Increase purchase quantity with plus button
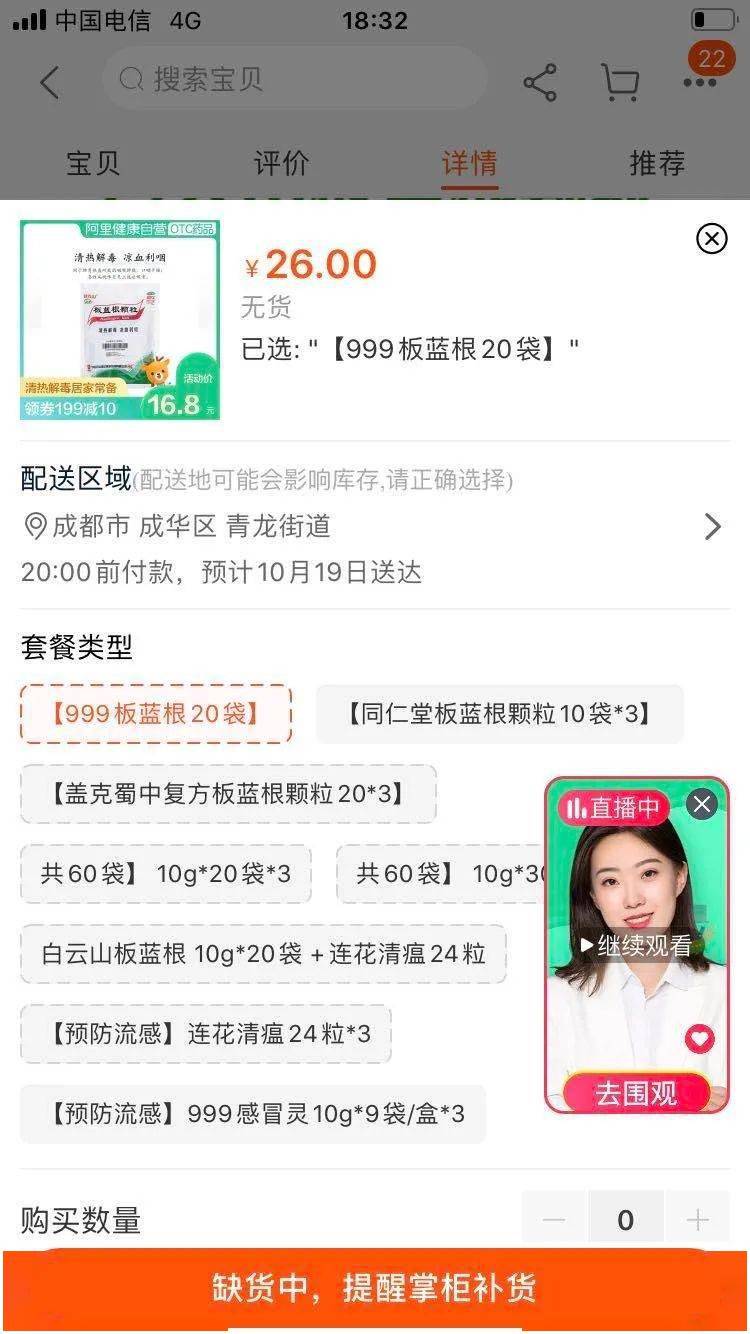 pos(697,1220)
